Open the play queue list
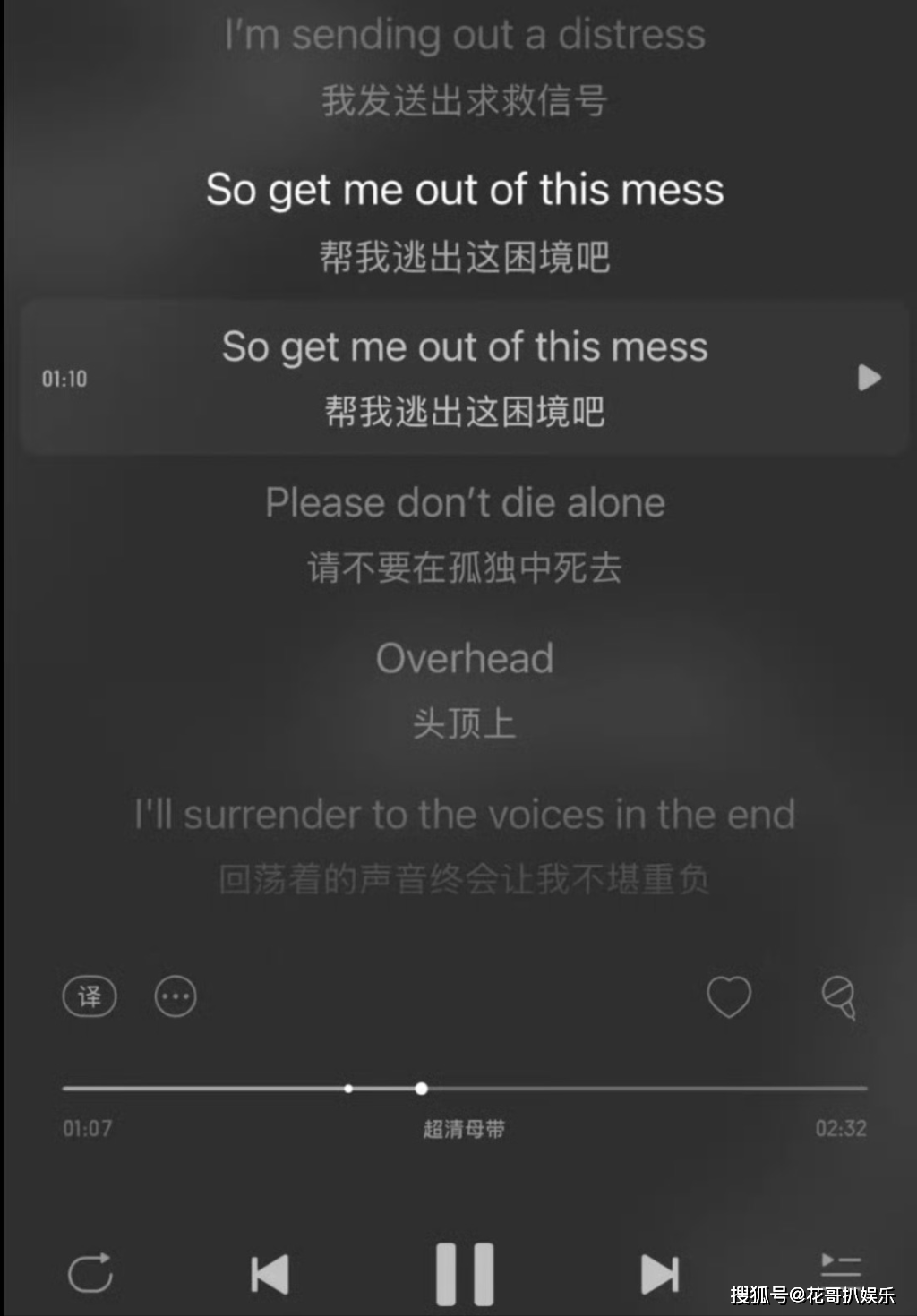917x1316 pixels. click(x=841, y=1264)
